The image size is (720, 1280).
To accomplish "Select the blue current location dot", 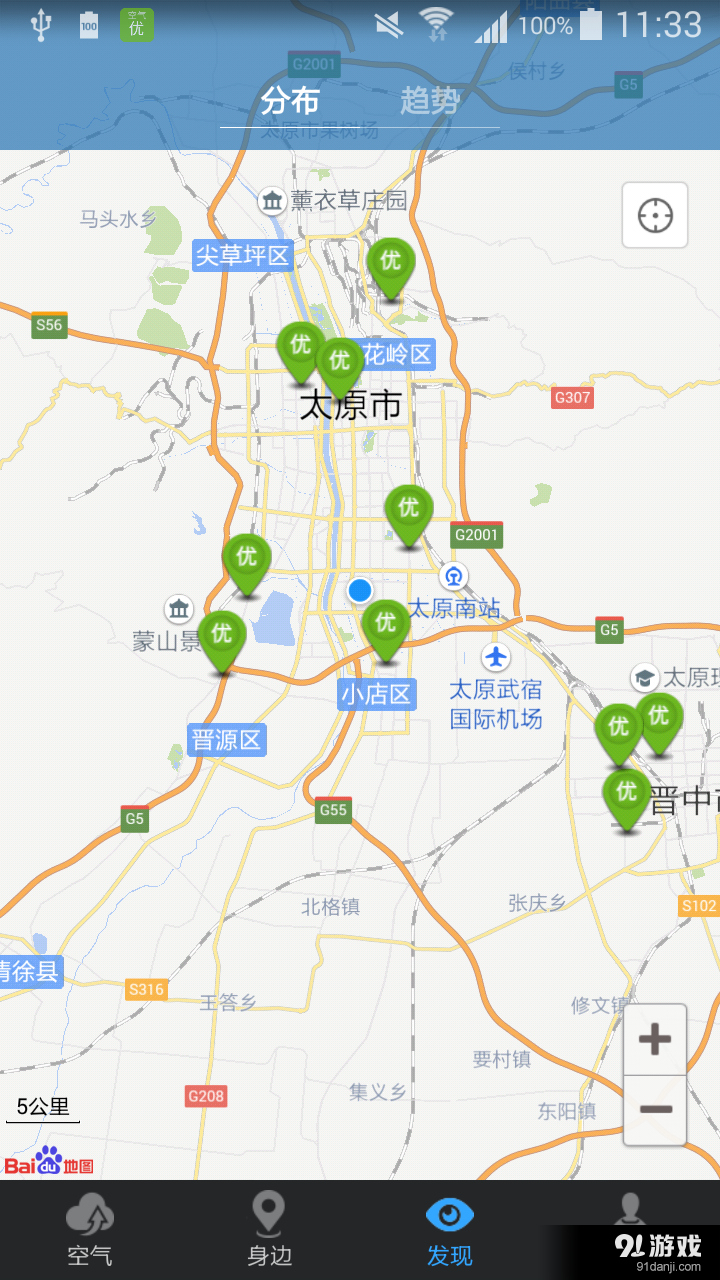I will coord(360,590).
